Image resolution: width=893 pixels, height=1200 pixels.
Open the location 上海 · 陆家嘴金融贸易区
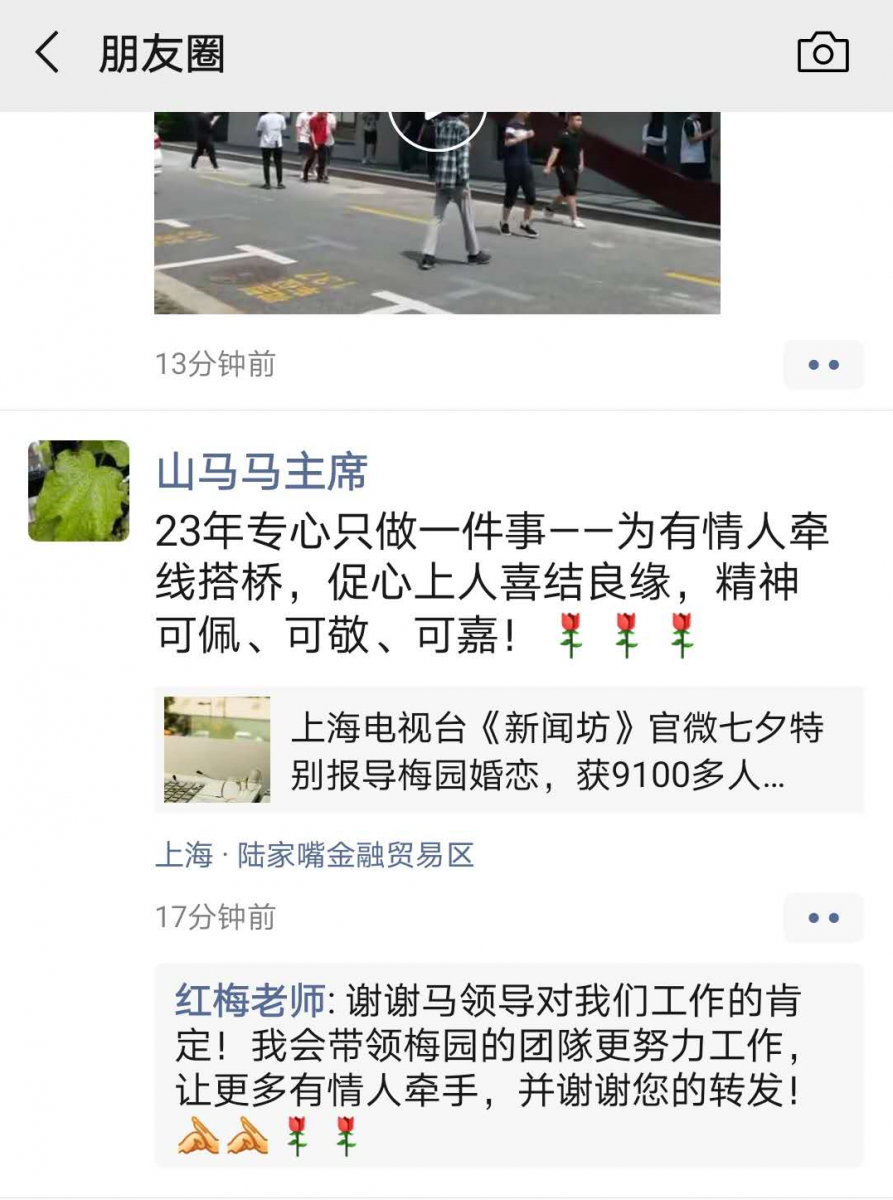314,855
